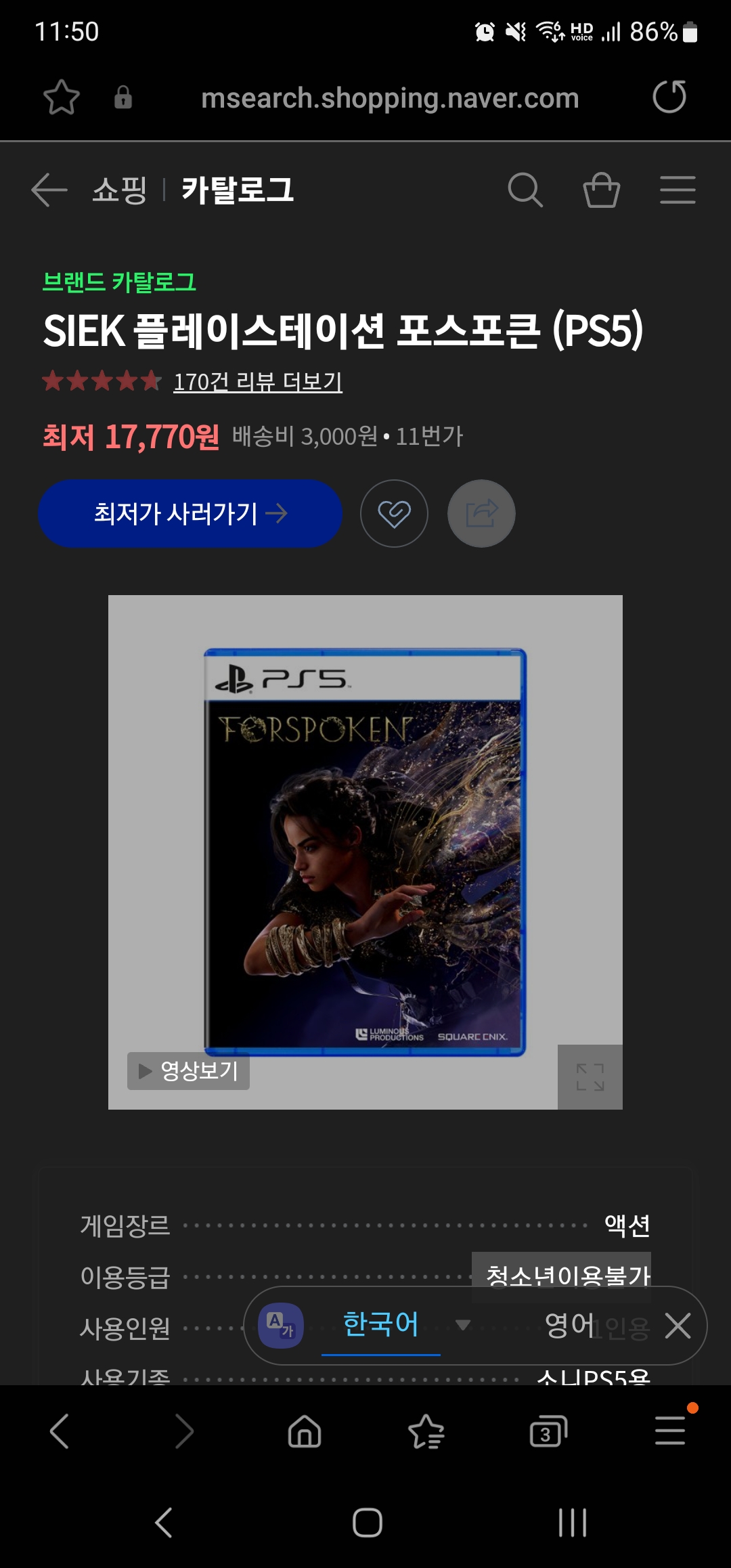
Task: Select 영어 as the translation language
Action: click(x=569, y=1325)
